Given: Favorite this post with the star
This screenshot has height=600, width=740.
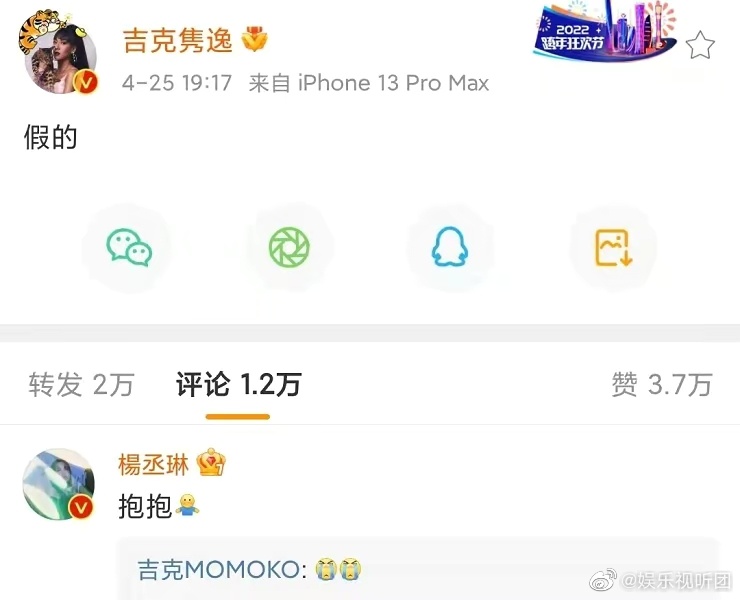Looking at the screenshot, I should (x=700, y=45).
